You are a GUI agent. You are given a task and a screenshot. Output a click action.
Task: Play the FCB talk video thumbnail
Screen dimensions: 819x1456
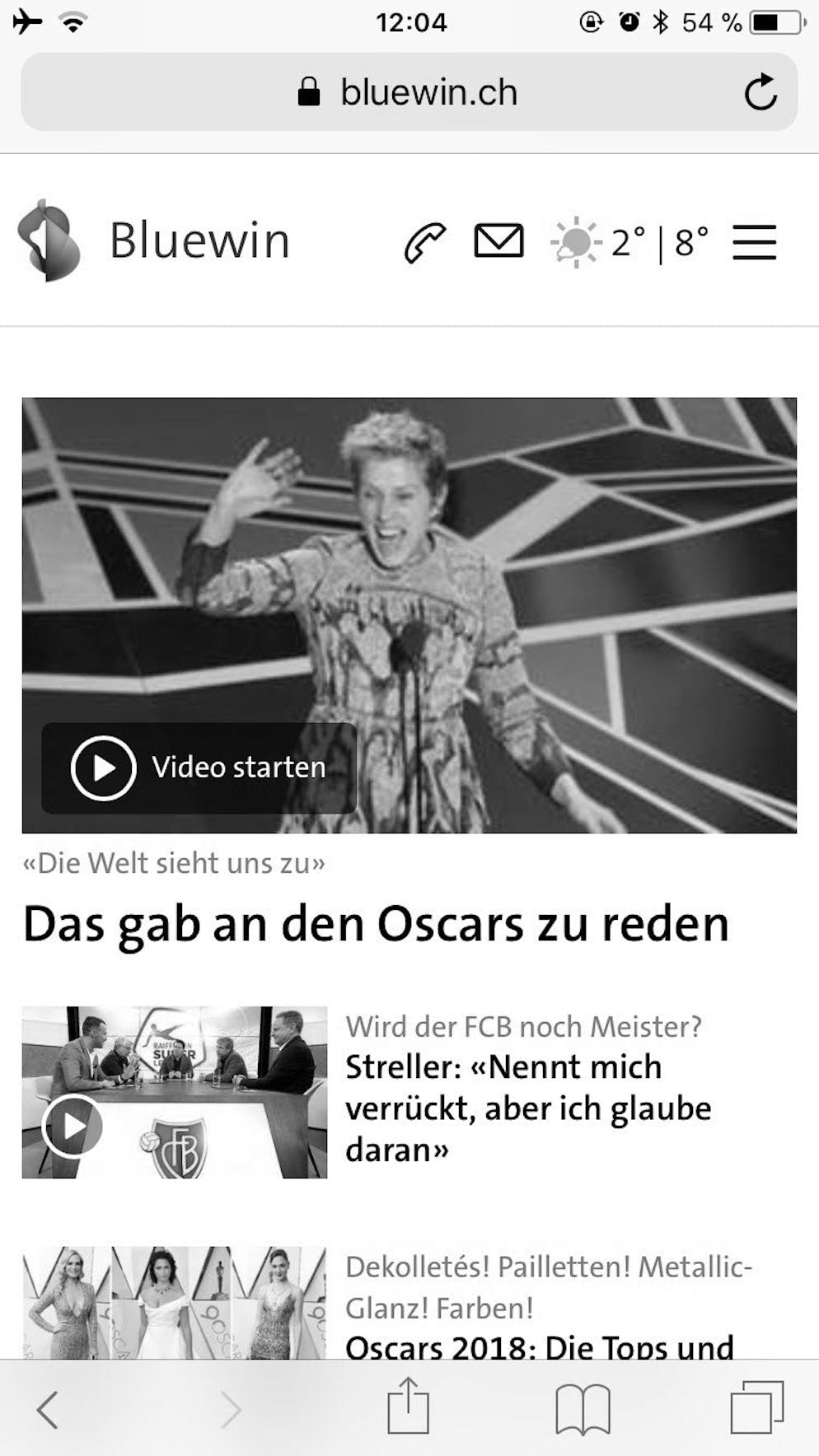(74, 1126)
